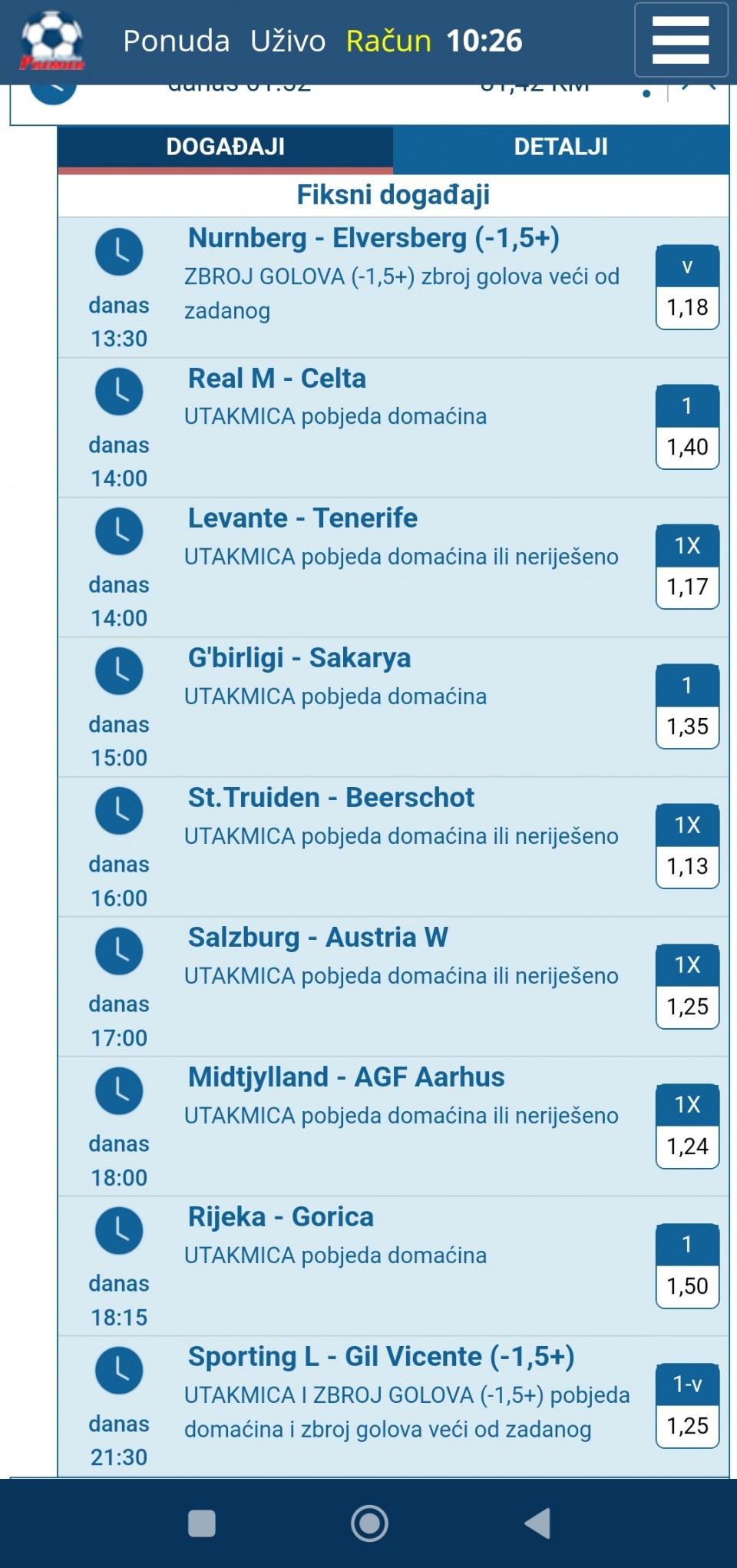737x1568 pixels.
Task: Switch to the DETALJI tab
Action: pyautogui.click(x=561, y=147)
